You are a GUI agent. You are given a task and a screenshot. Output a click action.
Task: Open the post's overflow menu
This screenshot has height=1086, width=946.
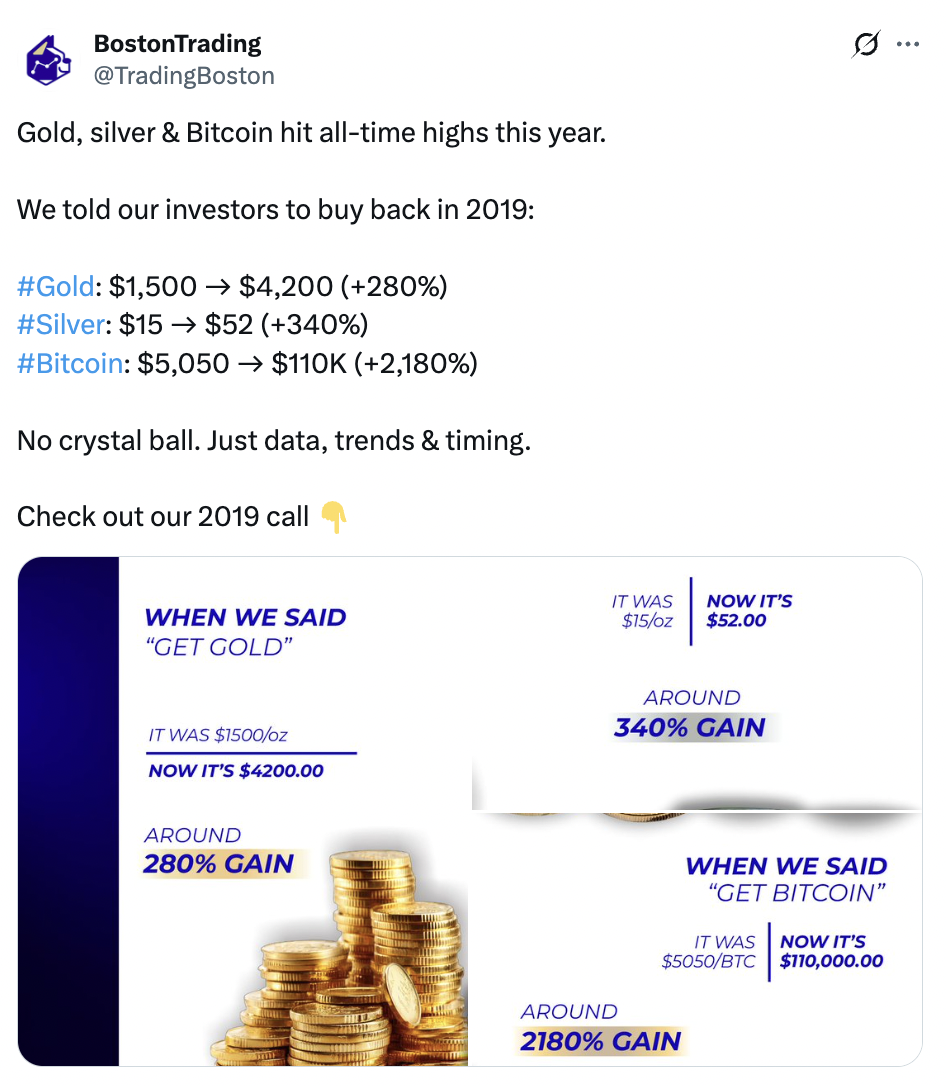pyautogui.click(x=908, y=45)
